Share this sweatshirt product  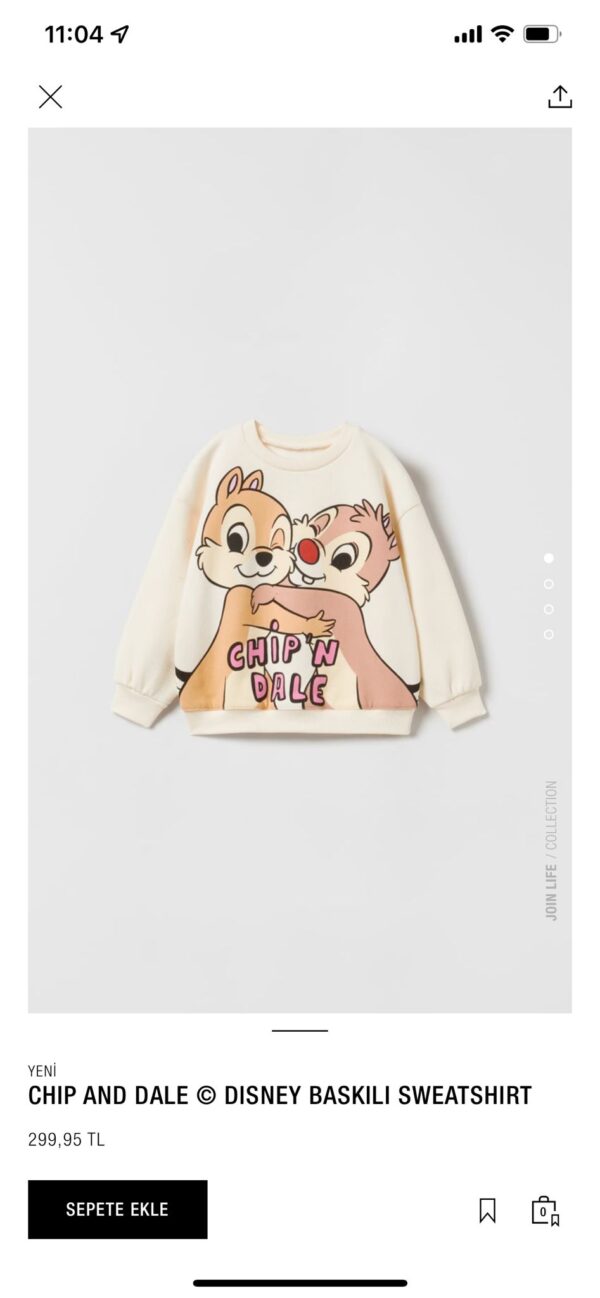[560, 97]
